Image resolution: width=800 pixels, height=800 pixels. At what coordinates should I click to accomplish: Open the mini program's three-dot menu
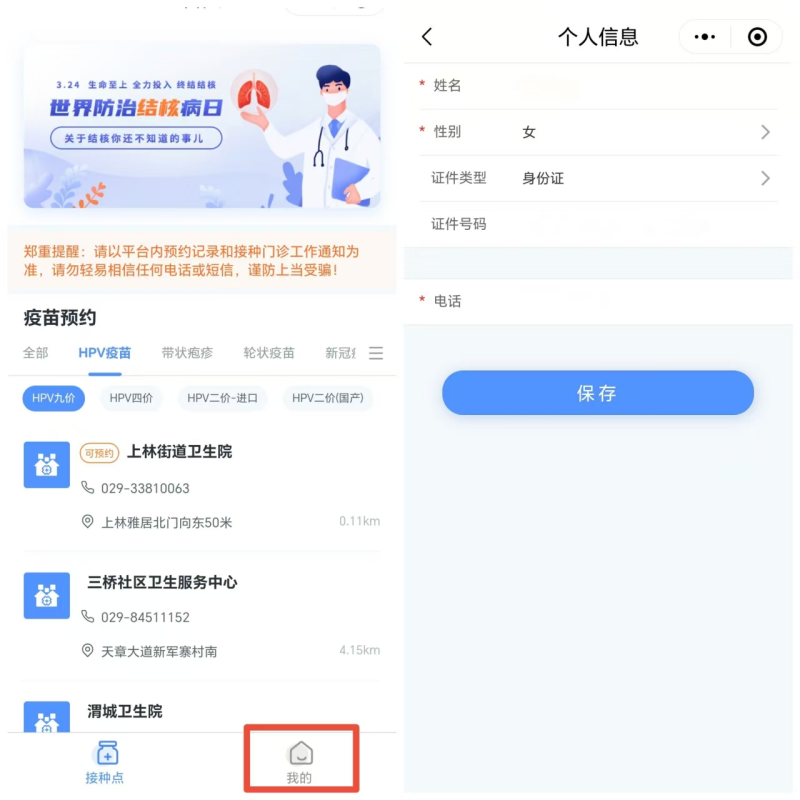[705, 37]
